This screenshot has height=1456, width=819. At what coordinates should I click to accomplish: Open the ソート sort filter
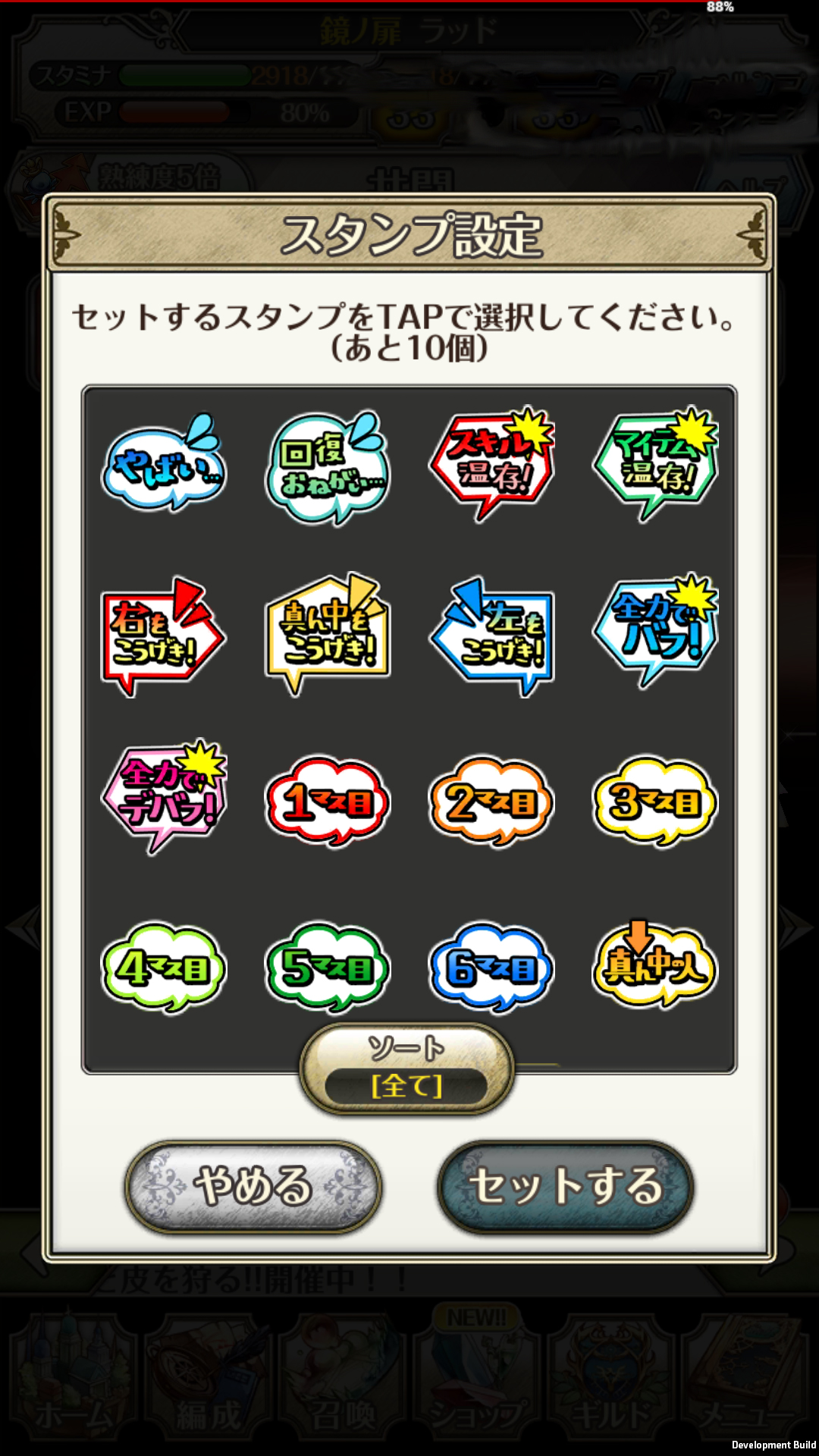click(407, 1068)
